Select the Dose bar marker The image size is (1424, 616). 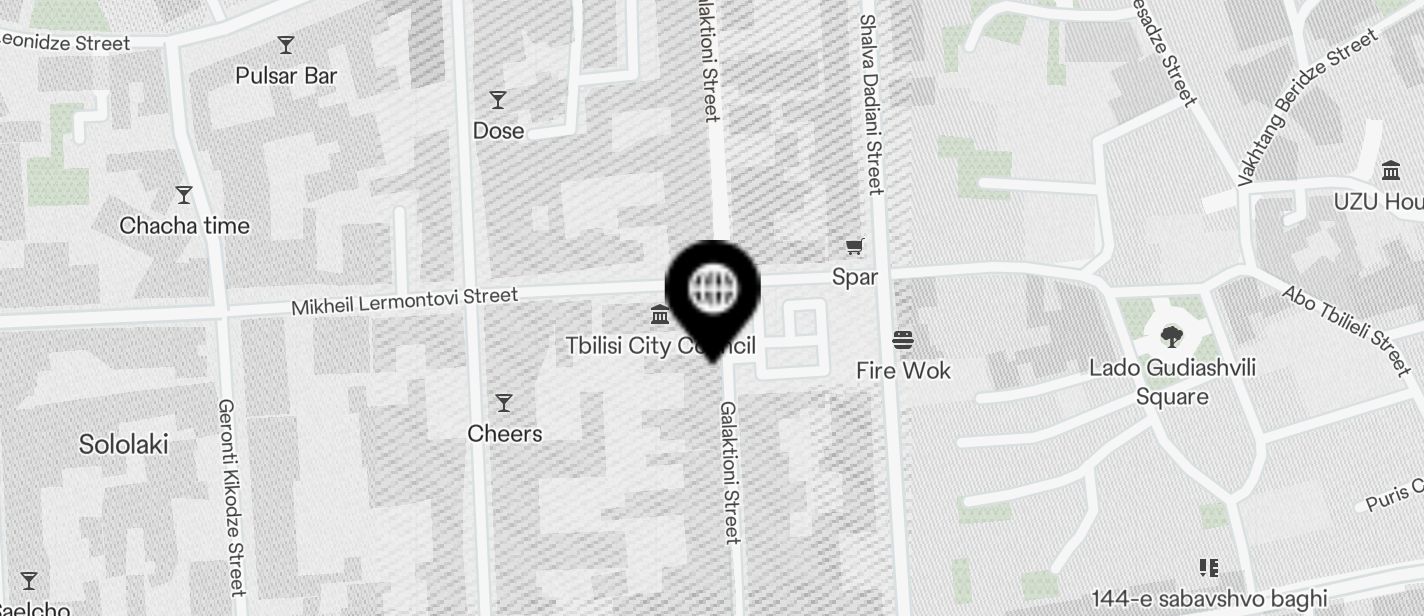point(497,100)
